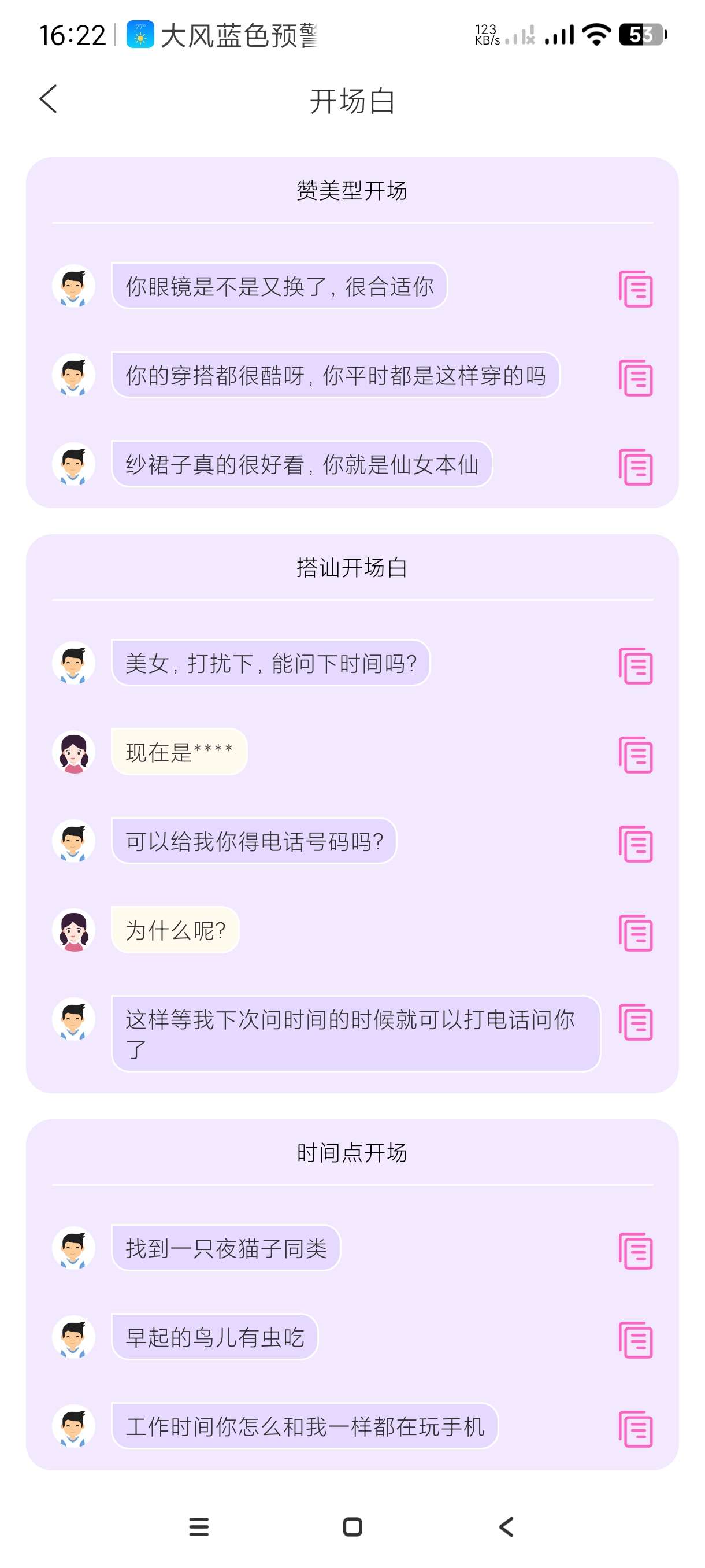This screenshot has height=1568, width=705.
Task: Copy the line 找到一只夜猫子同类
Action: (635, 1251)
